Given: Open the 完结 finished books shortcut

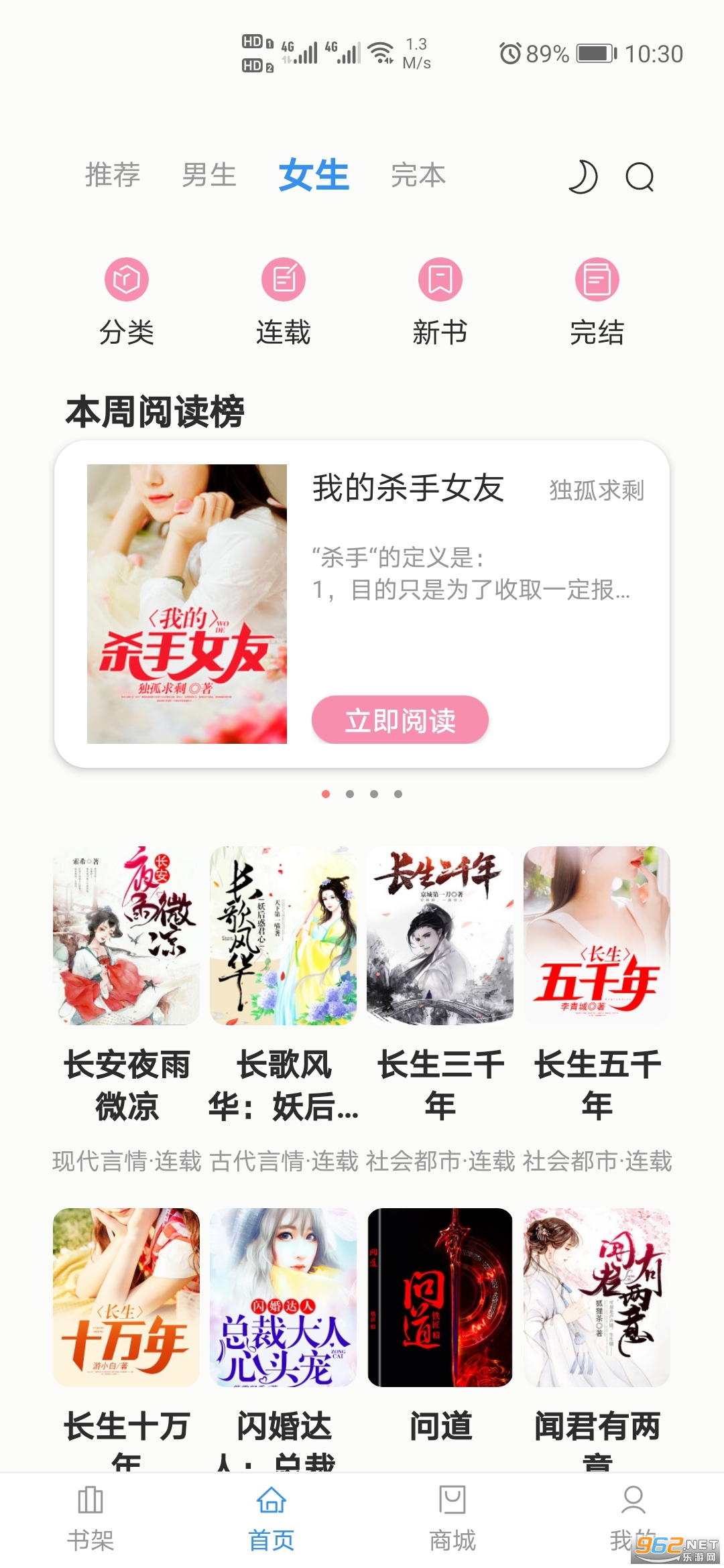Looking at the screenshot, I should [x=597, y=300].
